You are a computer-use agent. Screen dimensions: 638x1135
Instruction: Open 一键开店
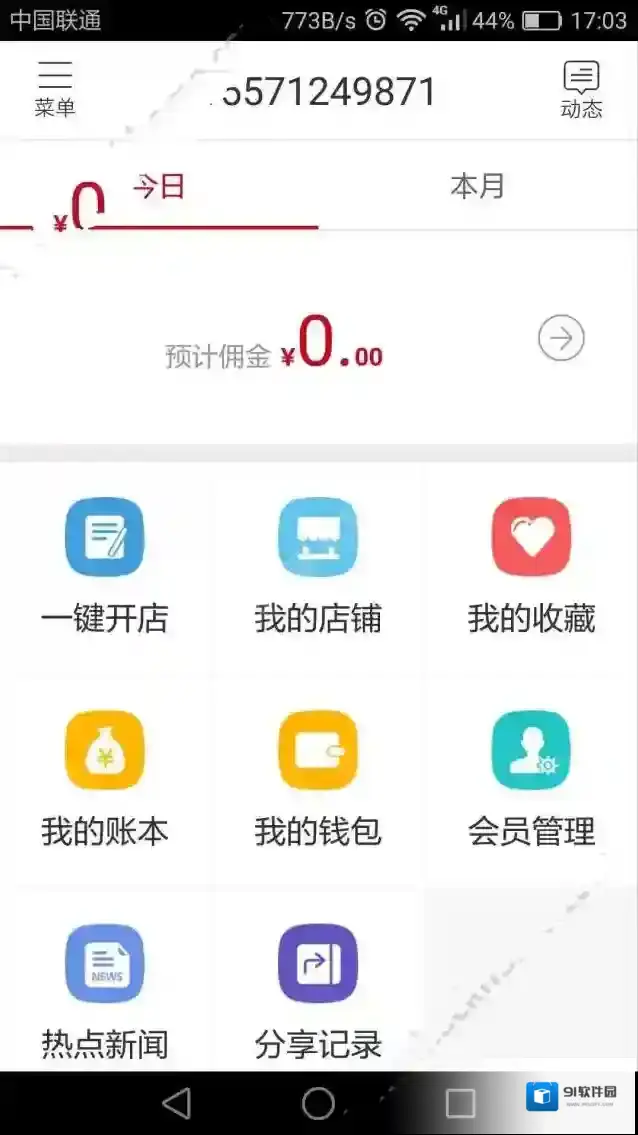(x=105, y=565)
